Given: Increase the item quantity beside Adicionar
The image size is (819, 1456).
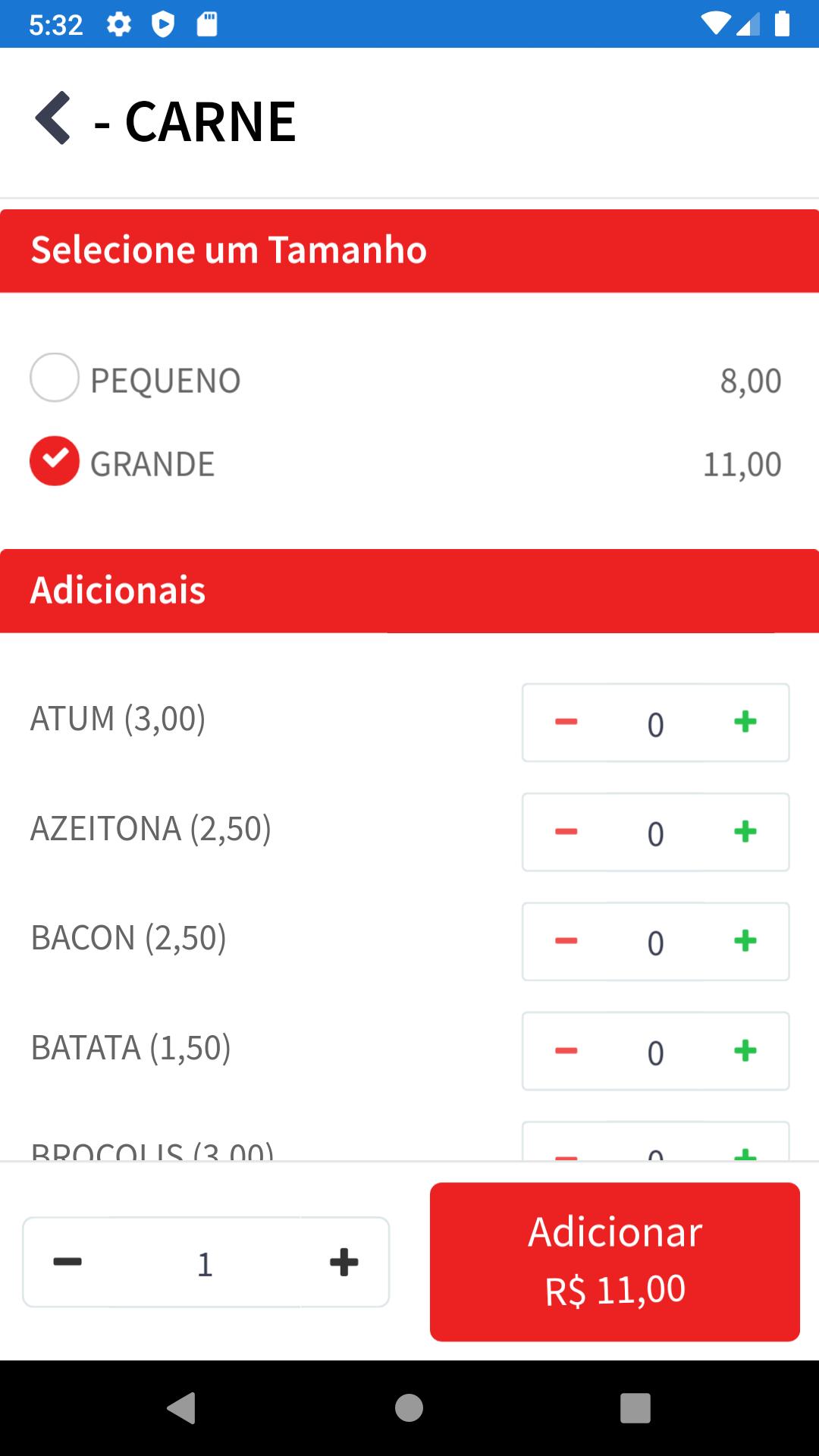Looking at the screenshot, I should (x=344, y=1262).
